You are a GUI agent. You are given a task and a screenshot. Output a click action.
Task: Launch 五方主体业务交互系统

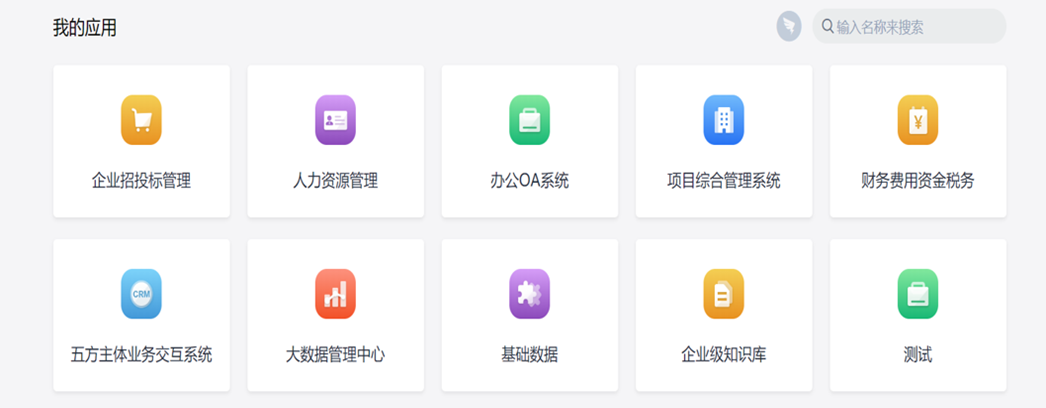[x=141, y=314]
